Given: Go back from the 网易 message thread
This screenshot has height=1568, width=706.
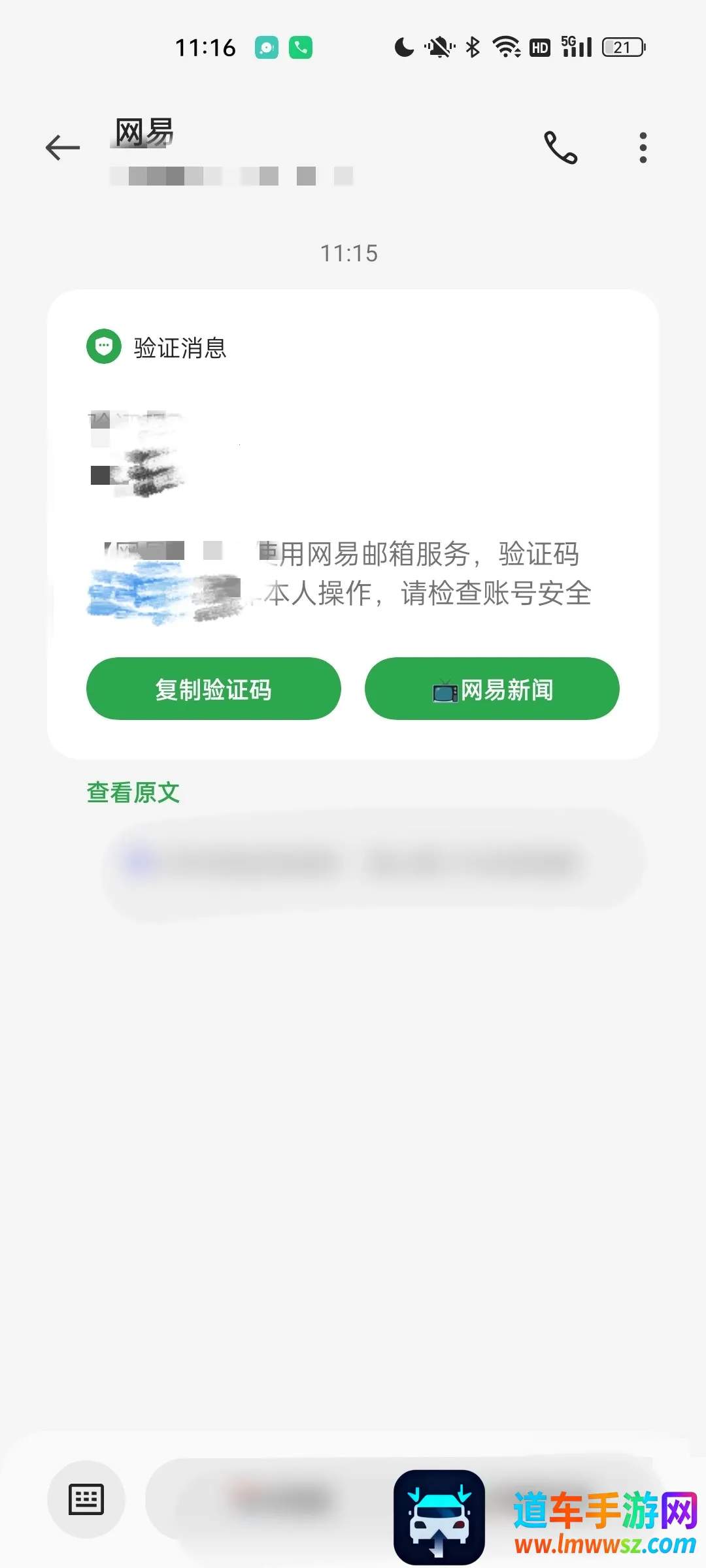Looking at the screenshot, I should coord(63,148).
